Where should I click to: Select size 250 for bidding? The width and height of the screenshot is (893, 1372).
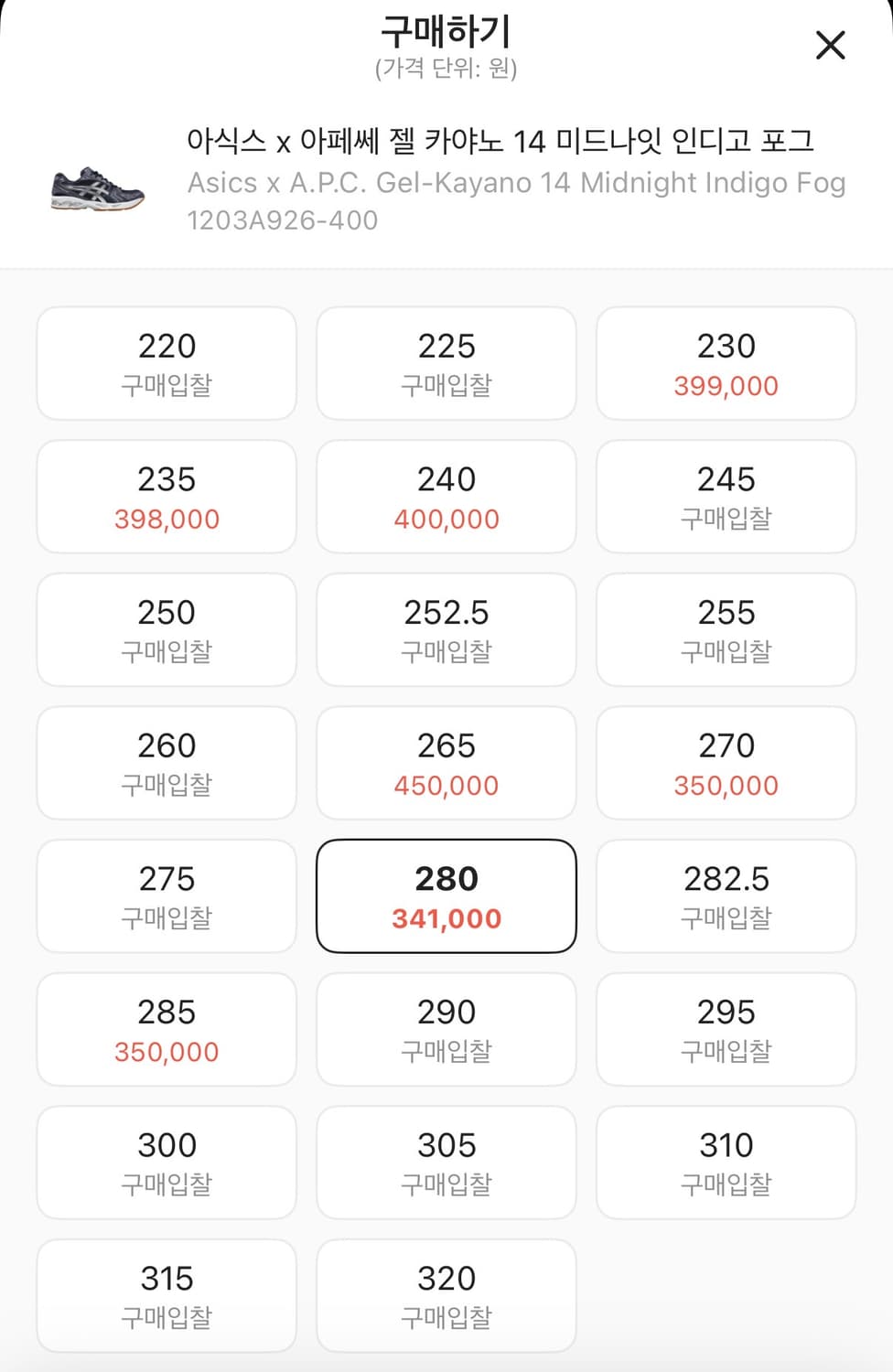coord(166,629)
